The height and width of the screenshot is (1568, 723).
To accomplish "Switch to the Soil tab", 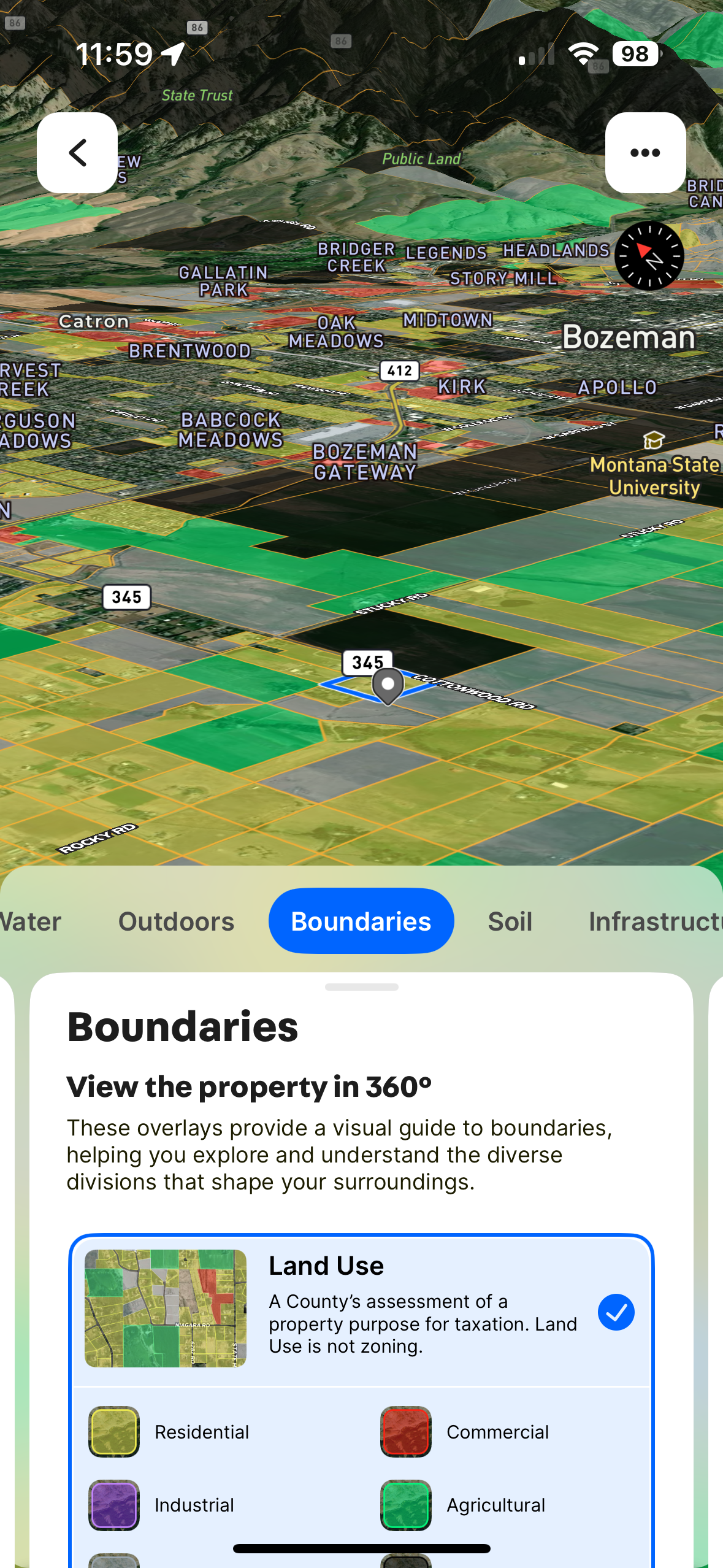I will (510, 921).
